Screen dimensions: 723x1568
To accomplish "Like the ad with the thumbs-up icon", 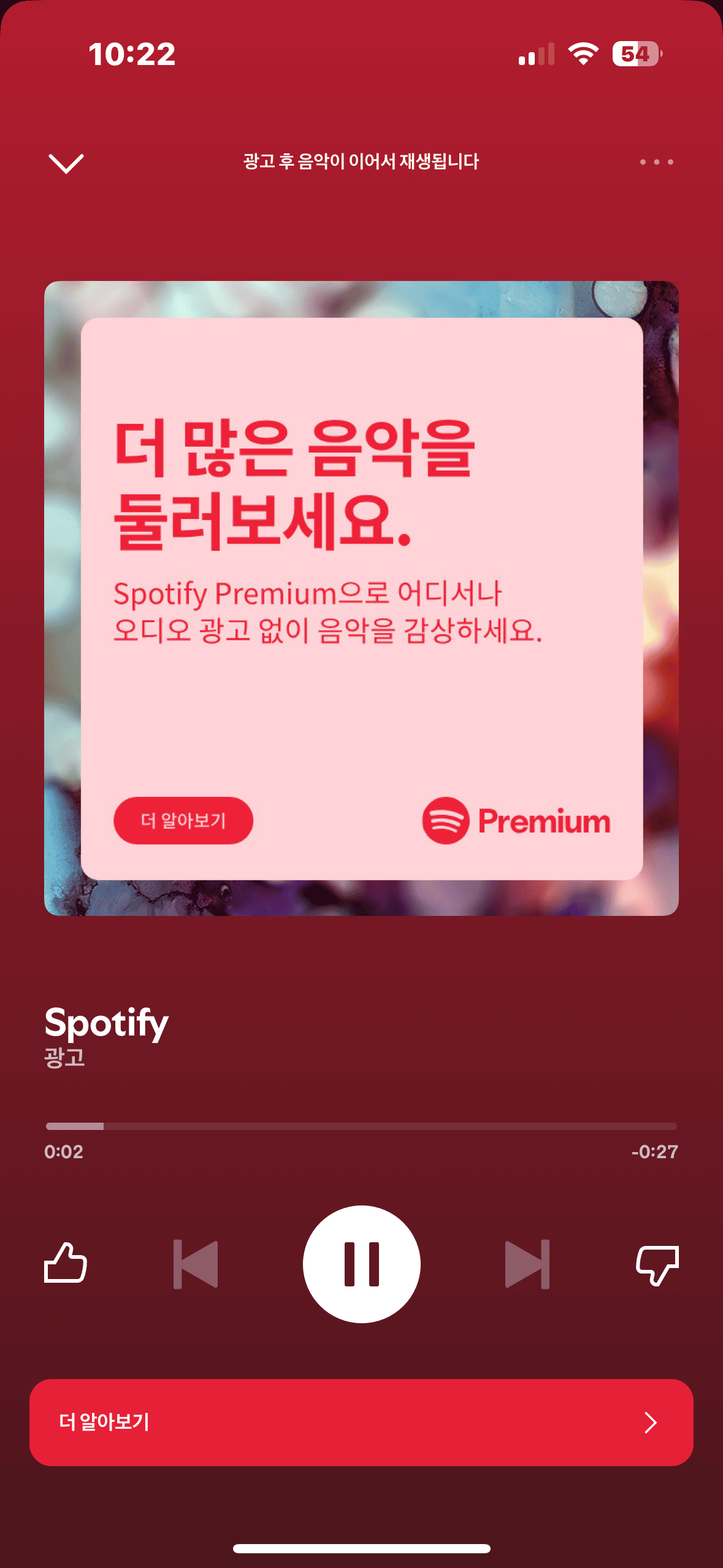I will click(x=66, y=1263).
